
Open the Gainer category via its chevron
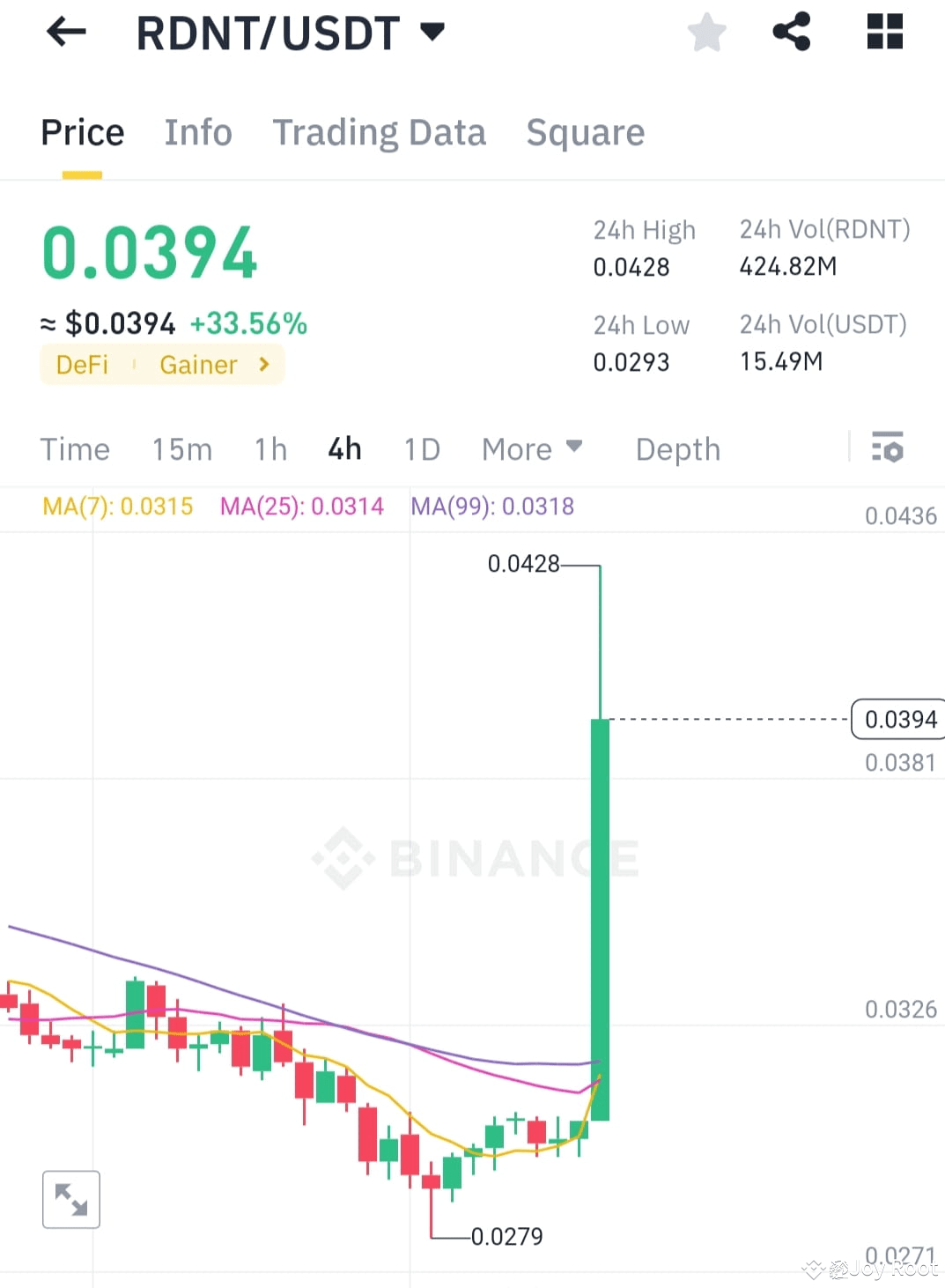[x=262, y=364]
